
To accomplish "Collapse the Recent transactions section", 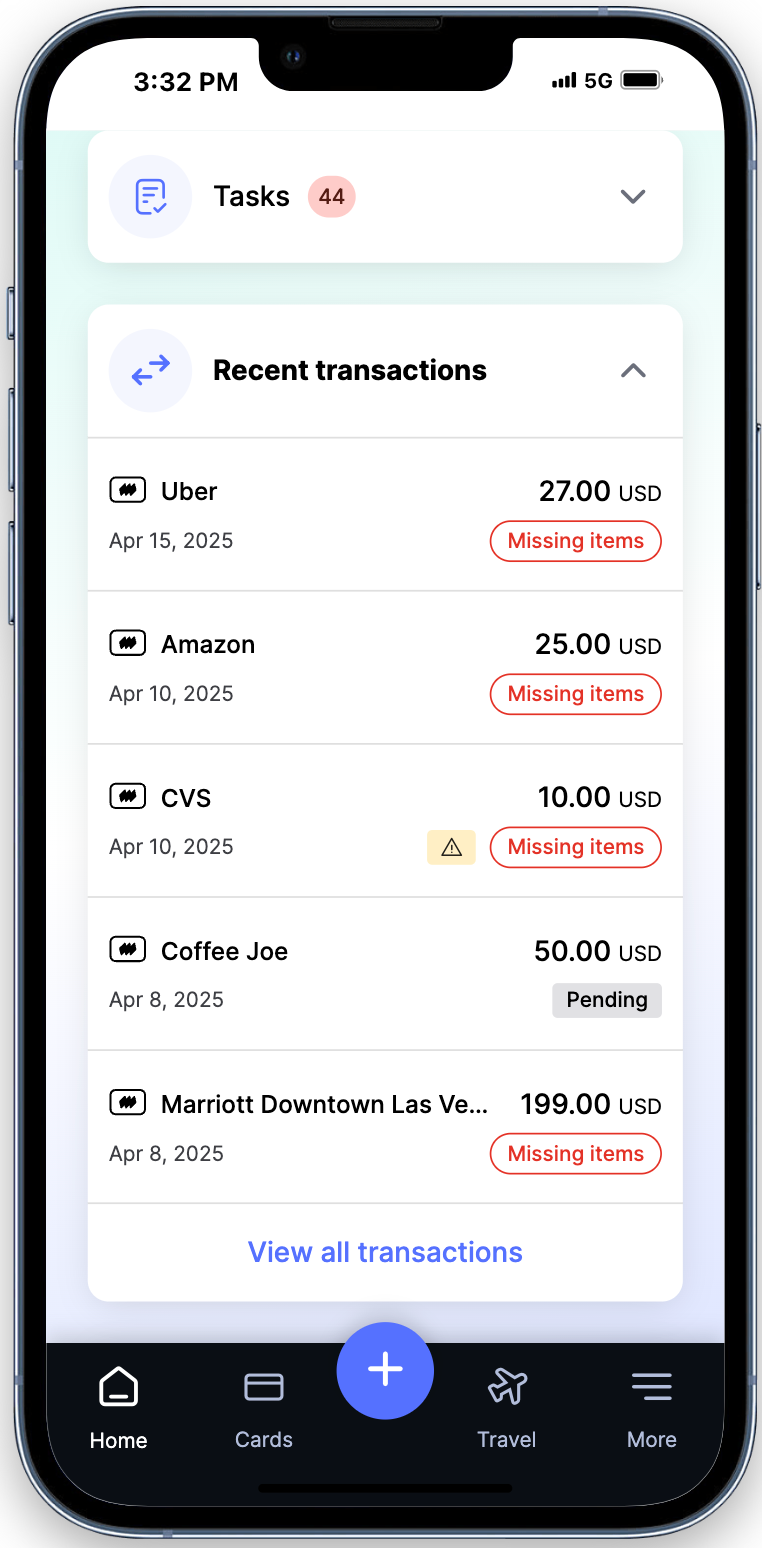I will [x=633, y=371].
